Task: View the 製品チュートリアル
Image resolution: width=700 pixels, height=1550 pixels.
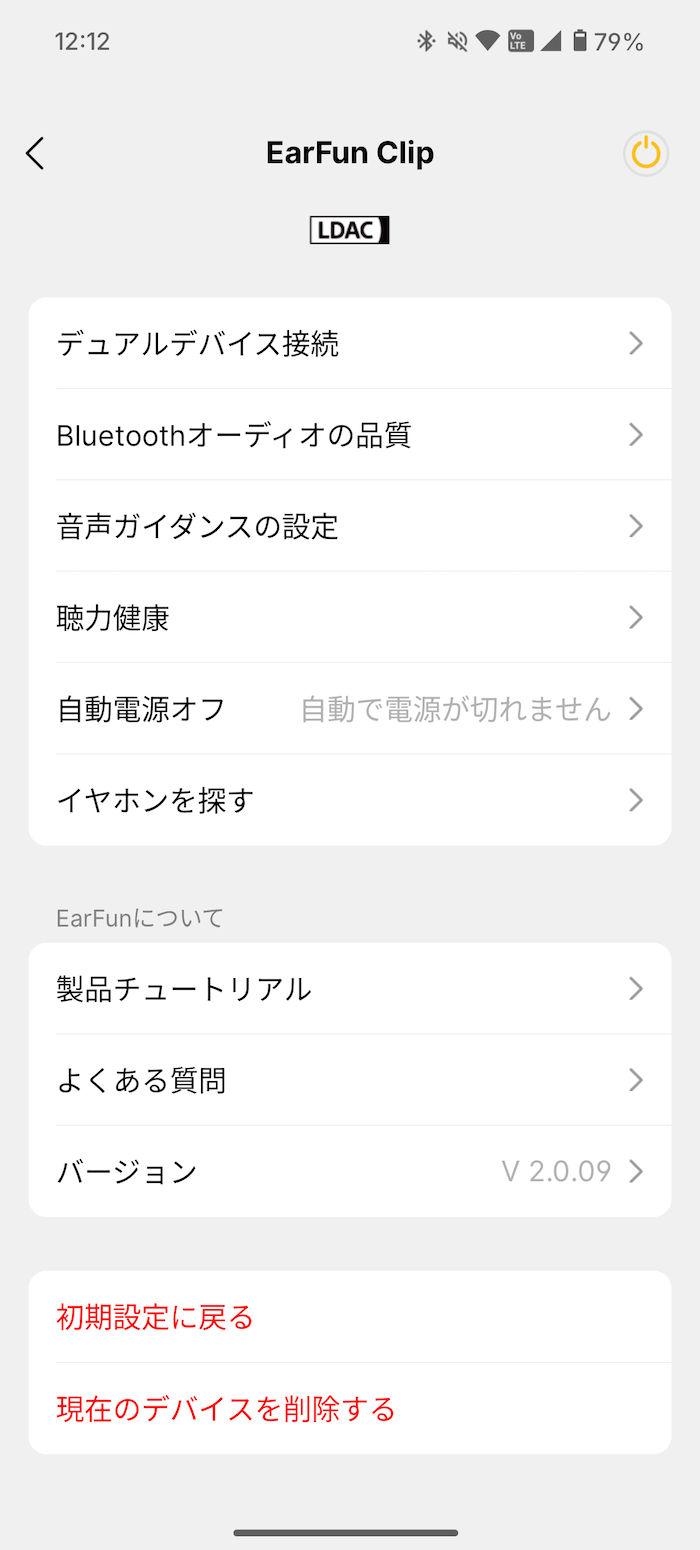Action: pyautogui.click(x=350, y=989)
